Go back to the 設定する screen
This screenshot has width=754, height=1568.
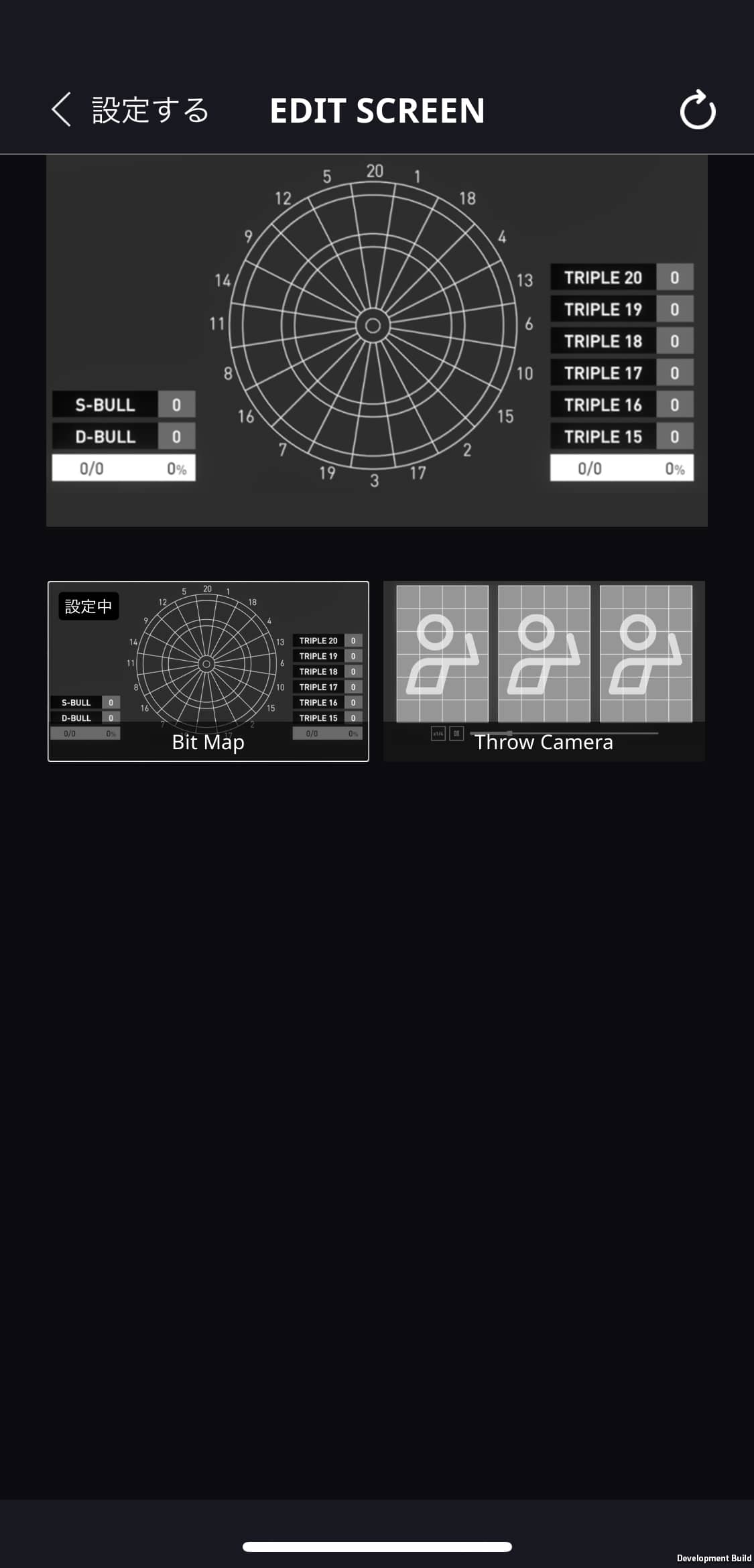[x=129, y=111]
